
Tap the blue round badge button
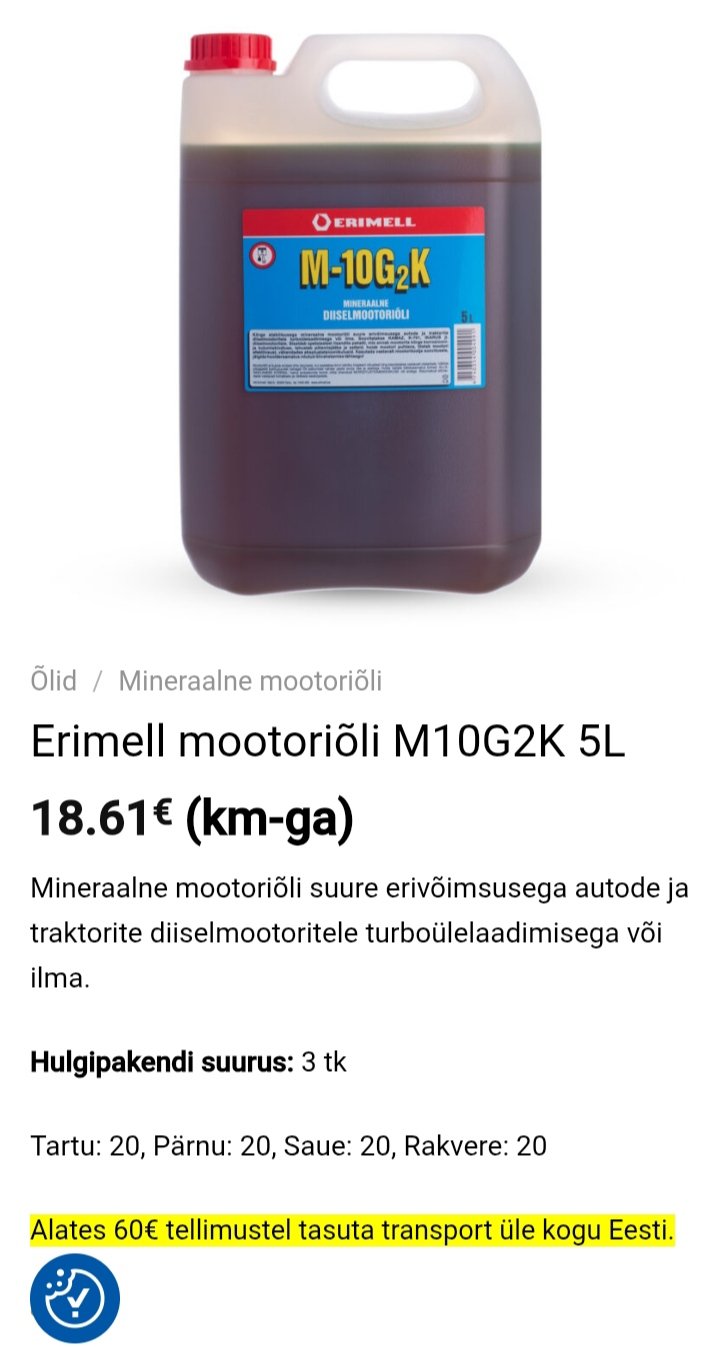coord(75,1299)
